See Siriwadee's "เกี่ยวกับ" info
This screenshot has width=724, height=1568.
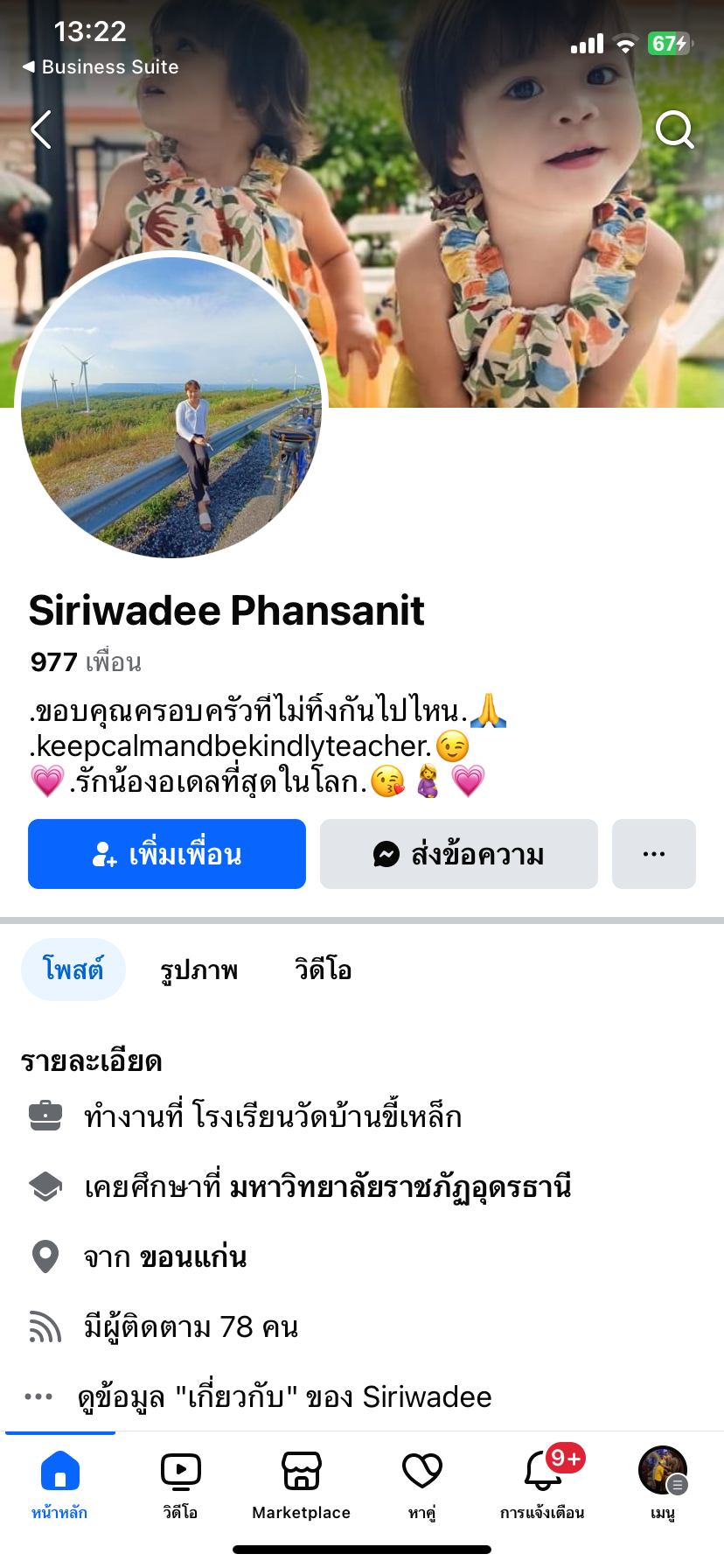point(284,1396)
